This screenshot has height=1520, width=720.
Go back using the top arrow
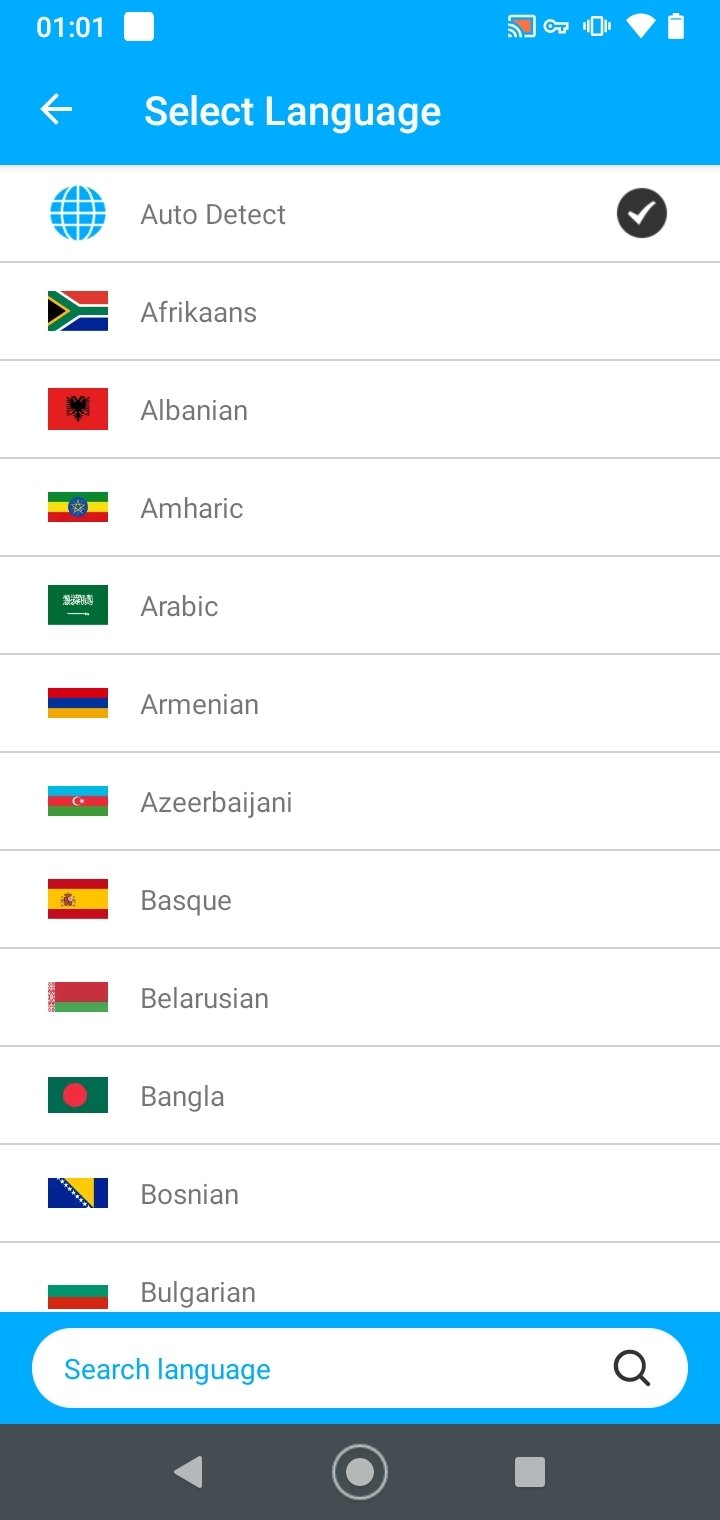coord(57,110)
